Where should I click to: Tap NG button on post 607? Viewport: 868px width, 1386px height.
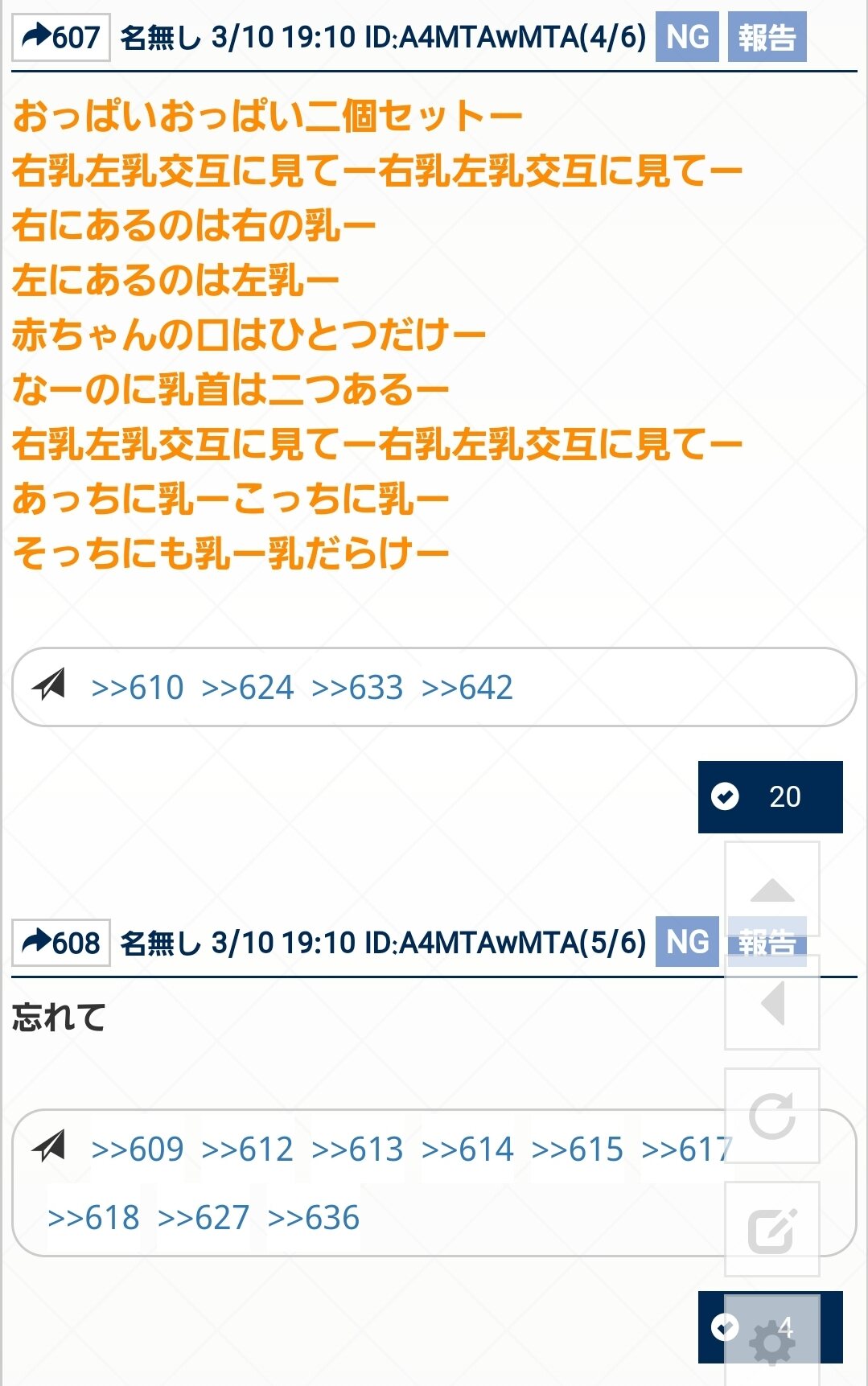pos(687,37)
